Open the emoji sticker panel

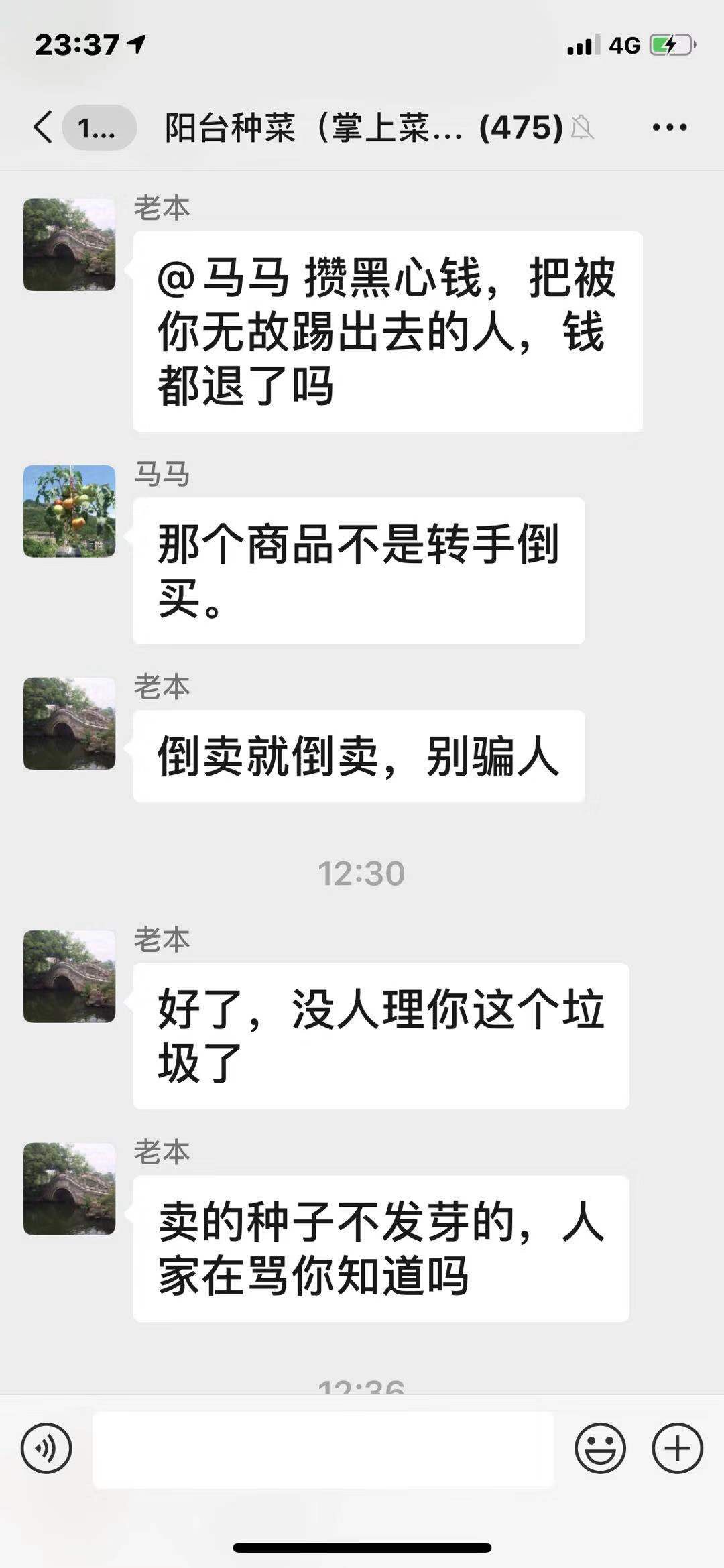pos(600,1448)
